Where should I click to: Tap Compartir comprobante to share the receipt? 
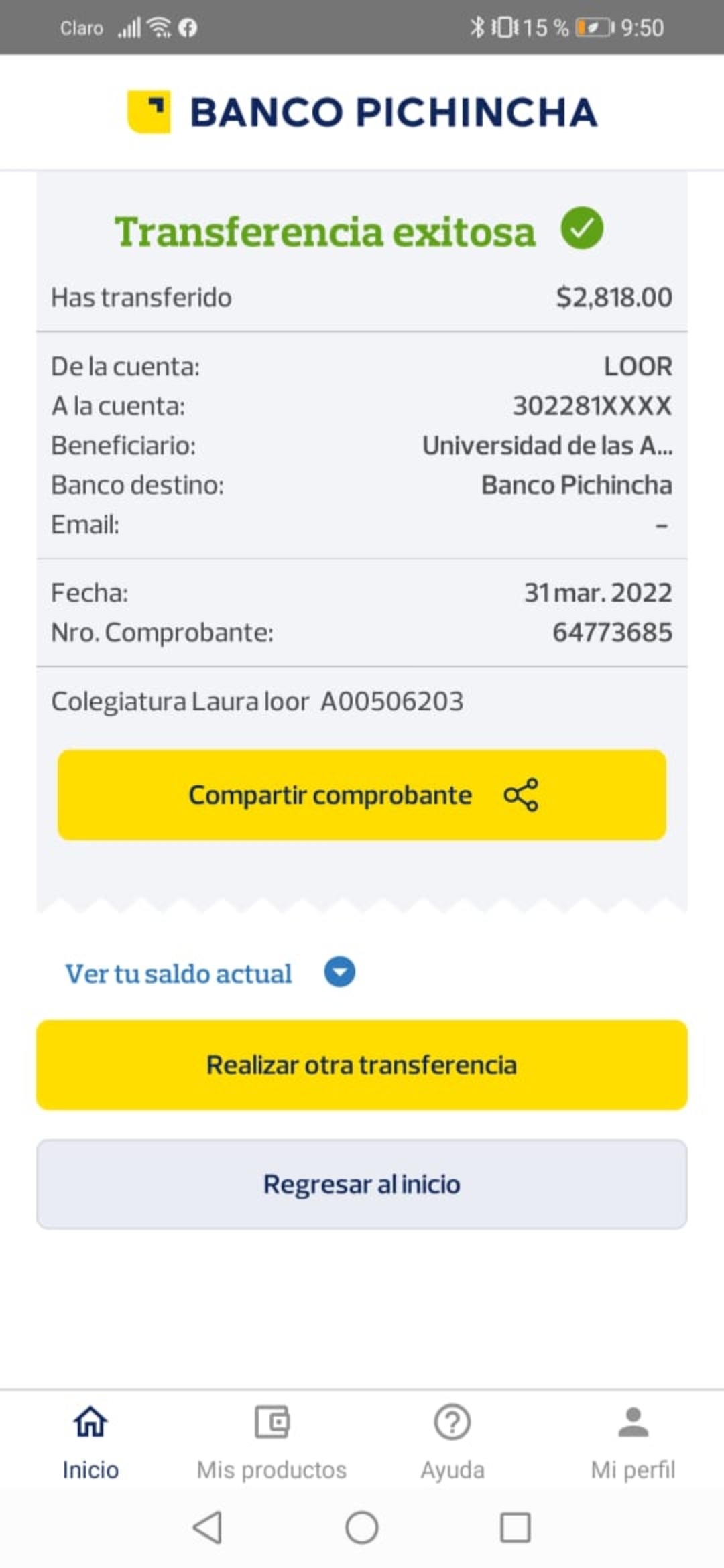tap(362, 795)
